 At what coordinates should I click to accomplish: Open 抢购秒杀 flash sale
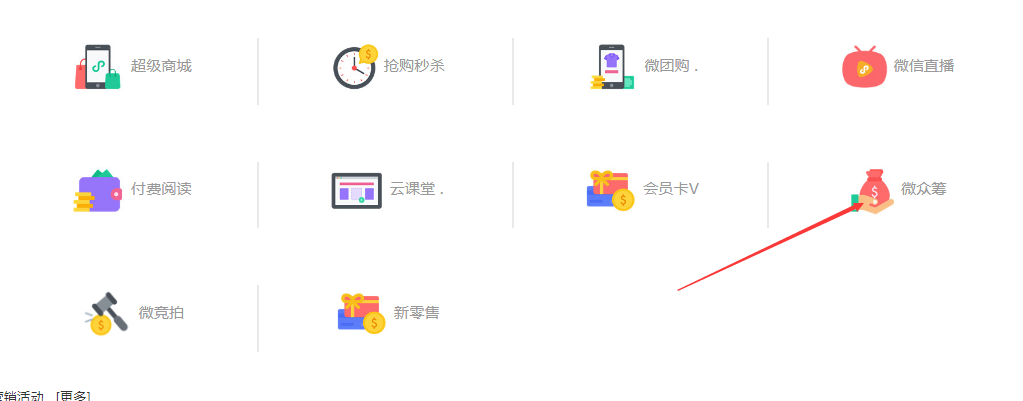[x=413, y=67]
